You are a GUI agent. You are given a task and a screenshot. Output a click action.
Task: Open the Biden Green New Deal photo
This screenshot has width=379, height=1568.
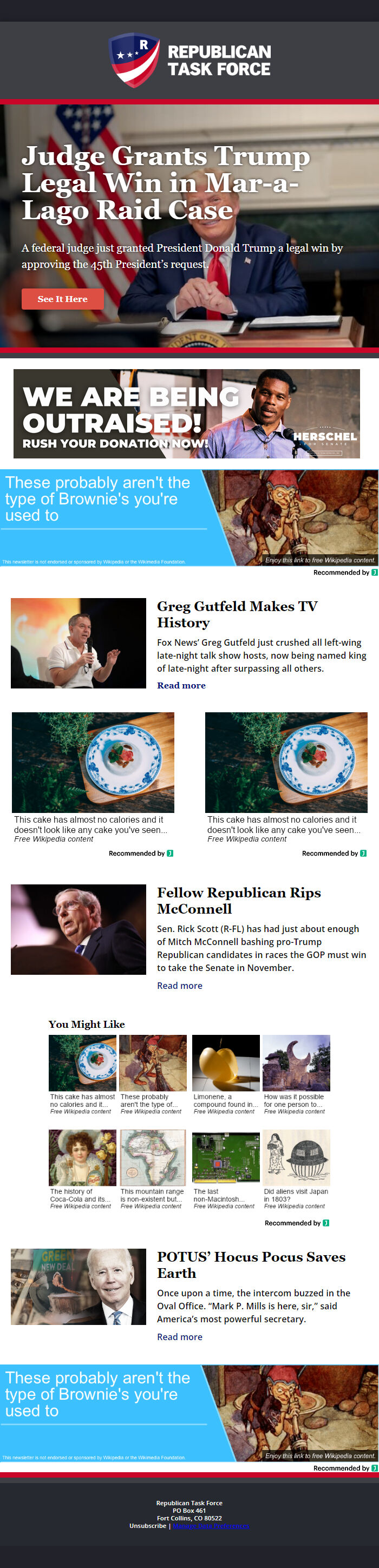pos(78,1287)
